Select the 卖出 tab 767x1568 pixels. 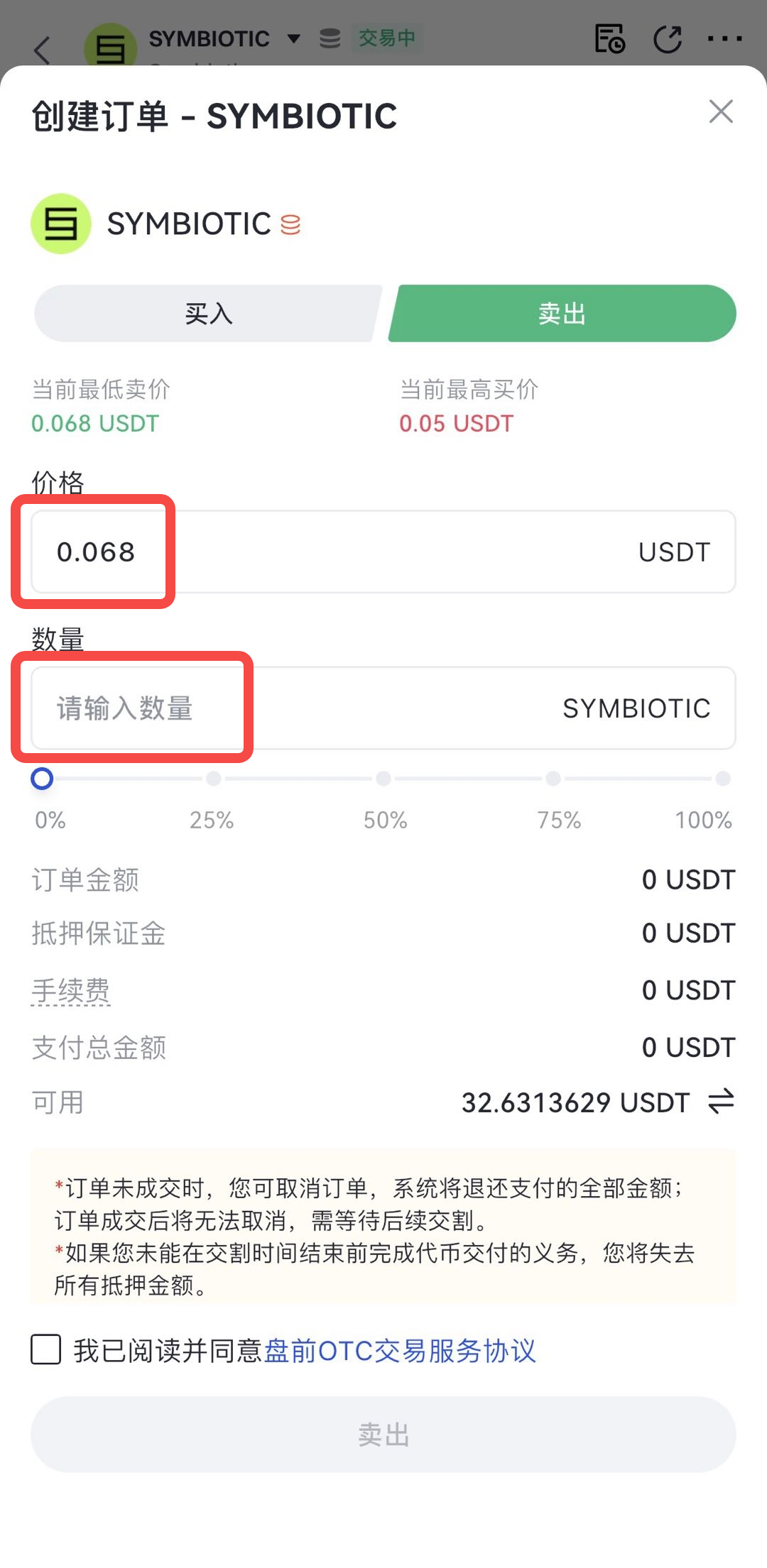[562, 314]
